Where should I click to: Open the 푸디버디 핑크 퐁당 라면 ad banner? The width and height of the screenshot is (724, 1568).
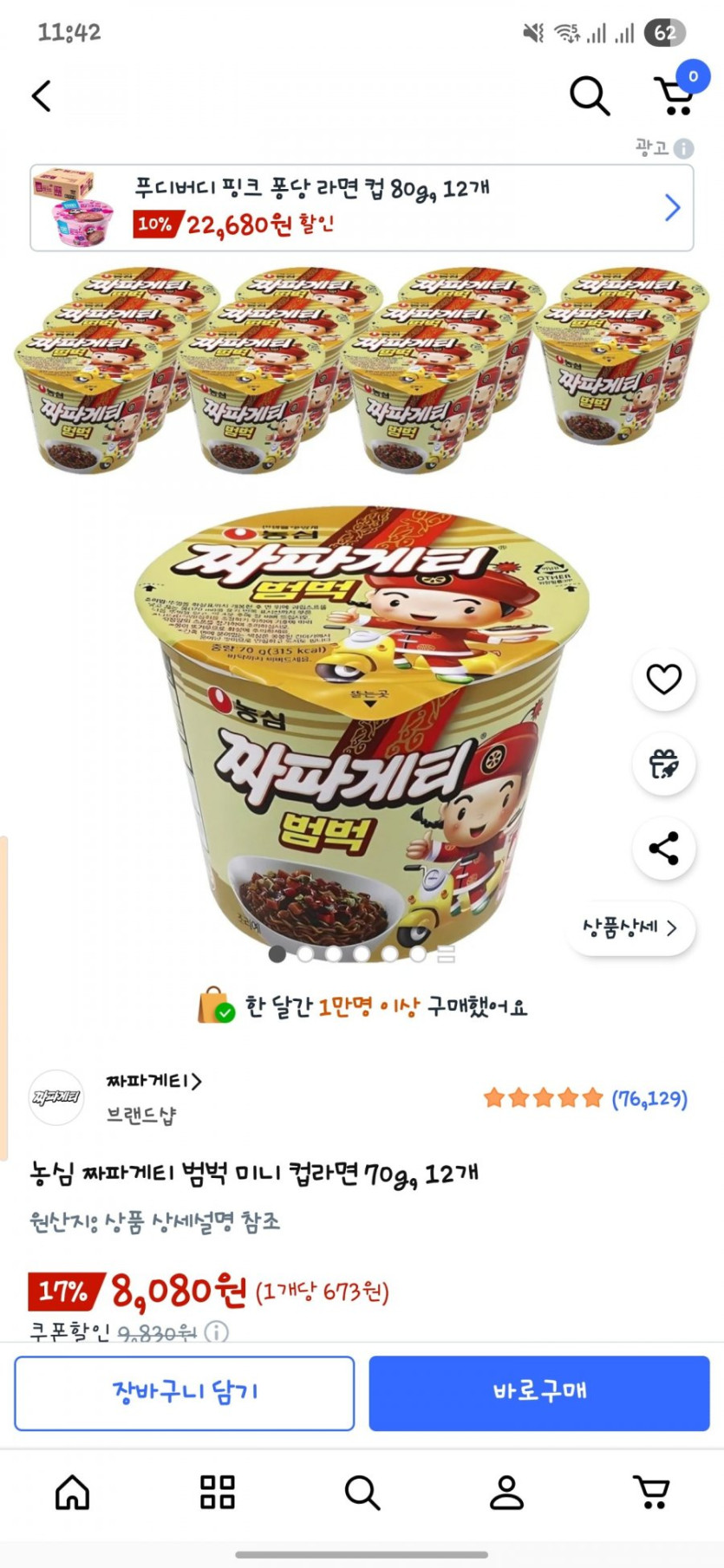[x=362, y=208]
